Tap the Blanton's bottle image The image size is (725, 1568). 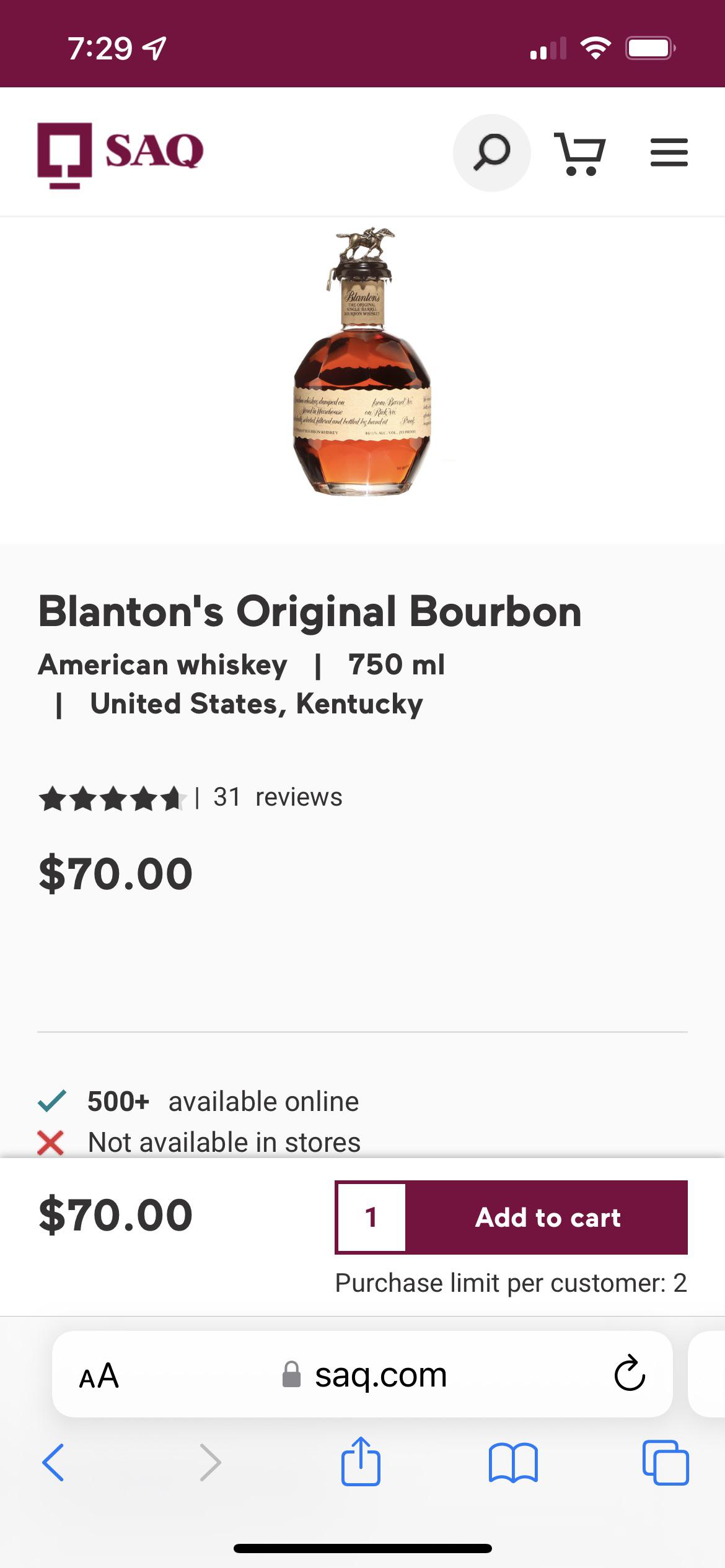click(362, 365)
